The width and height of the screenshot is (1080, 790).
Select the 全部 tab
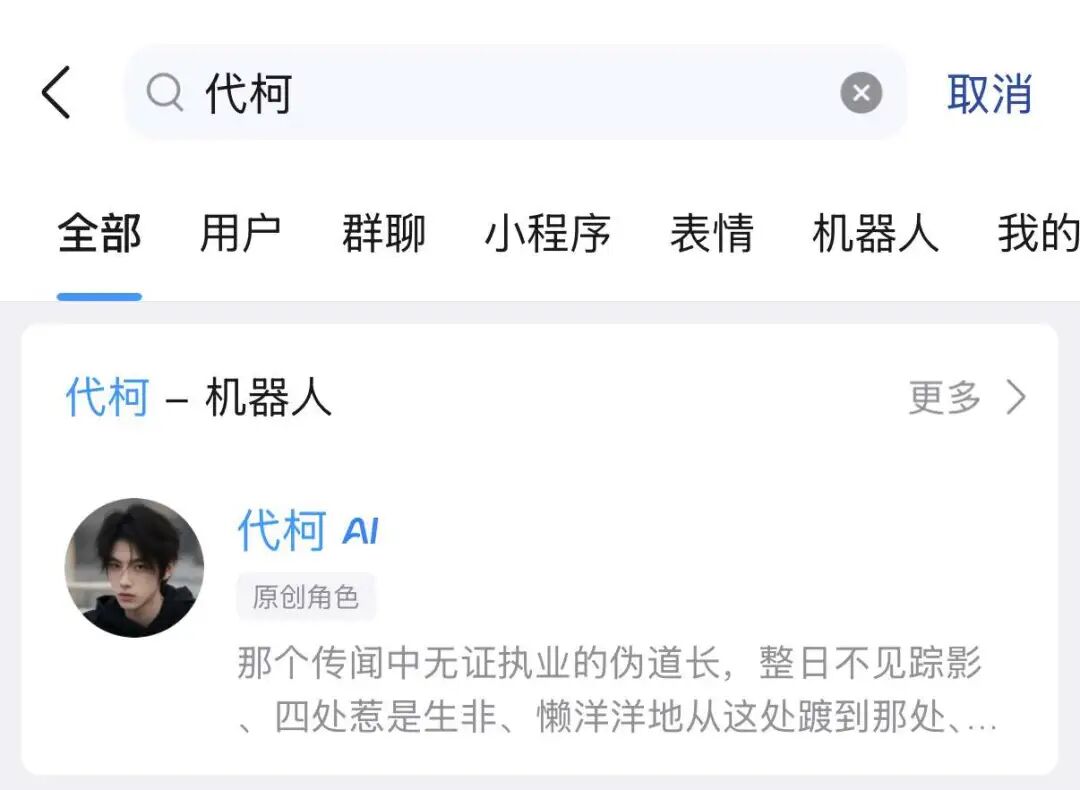click(x=99, y=234)
